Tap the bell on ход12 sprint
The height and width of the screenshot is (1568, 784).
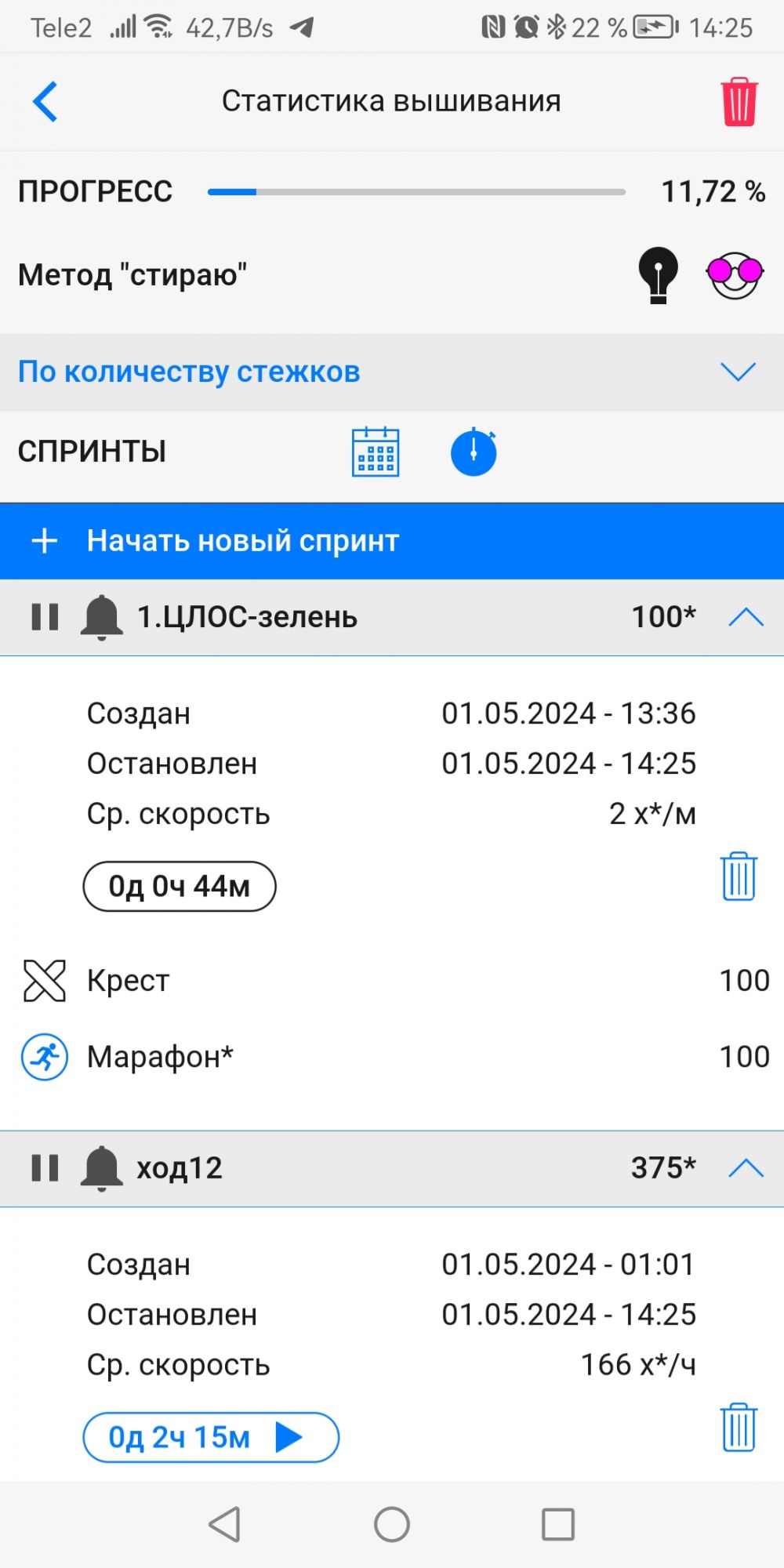[x=101, y=1168]
